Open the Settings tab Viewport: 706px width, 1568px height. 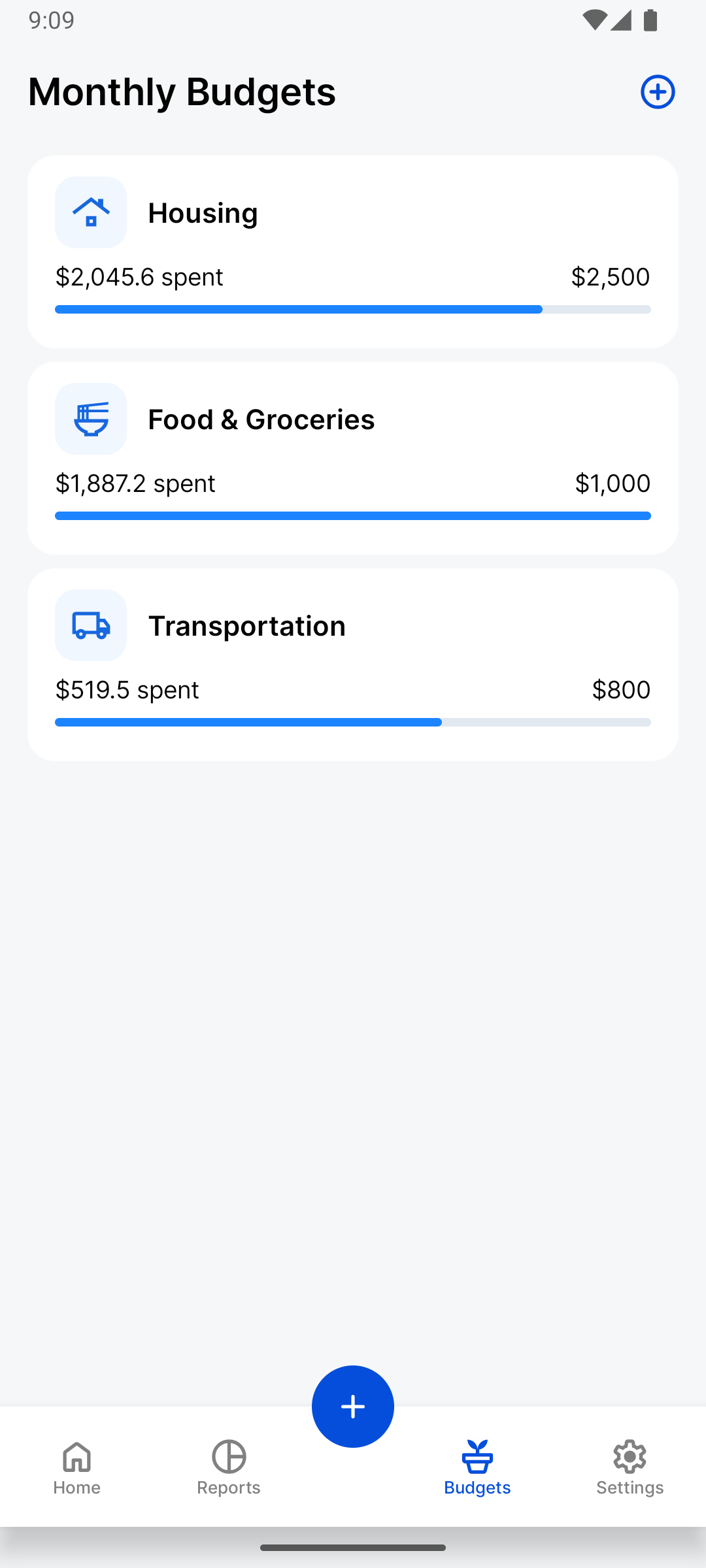pyautogui.click(x=630, y=1467)
